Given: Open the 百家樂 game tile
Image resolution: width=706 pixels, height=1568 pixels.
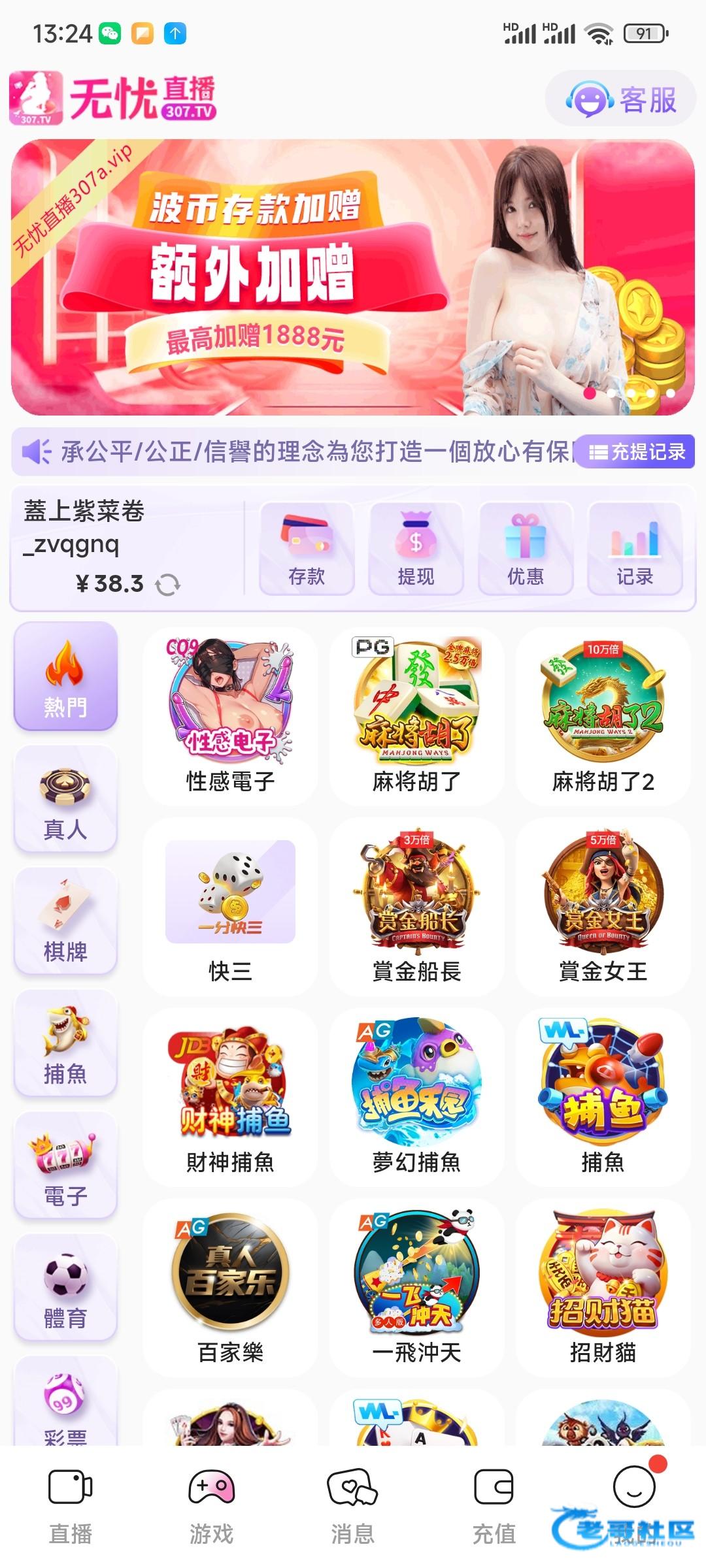Looking at the screenshot, I should (x=230, y=1288).
